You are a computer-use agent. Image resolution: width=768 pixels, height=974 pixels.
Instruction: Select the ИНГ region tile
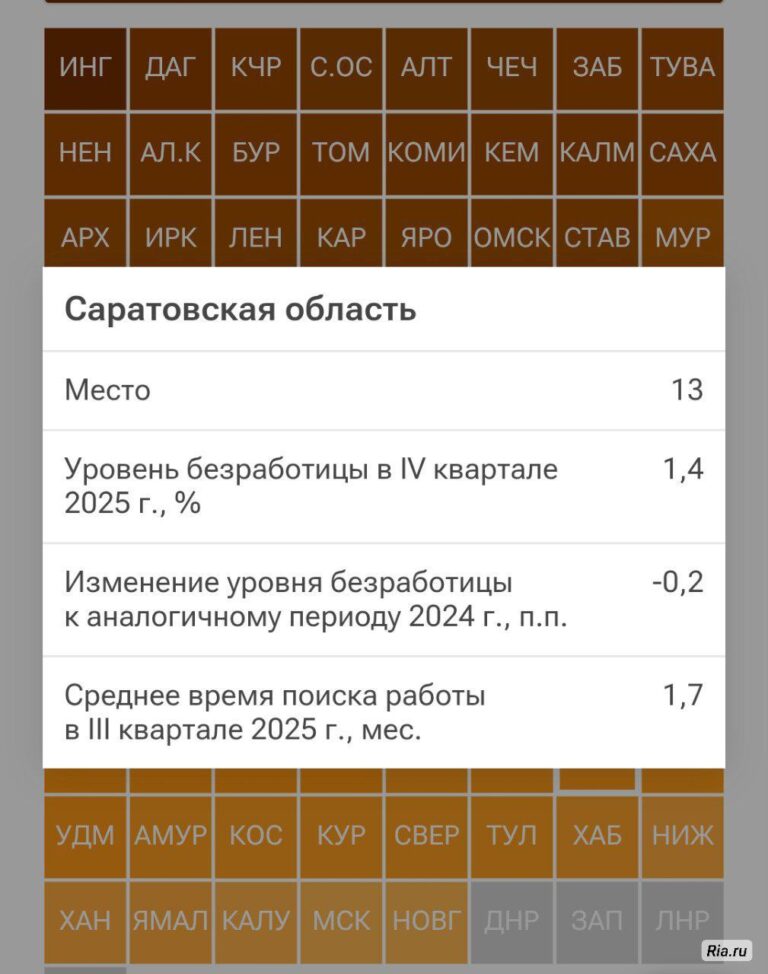tap(85, 68)
